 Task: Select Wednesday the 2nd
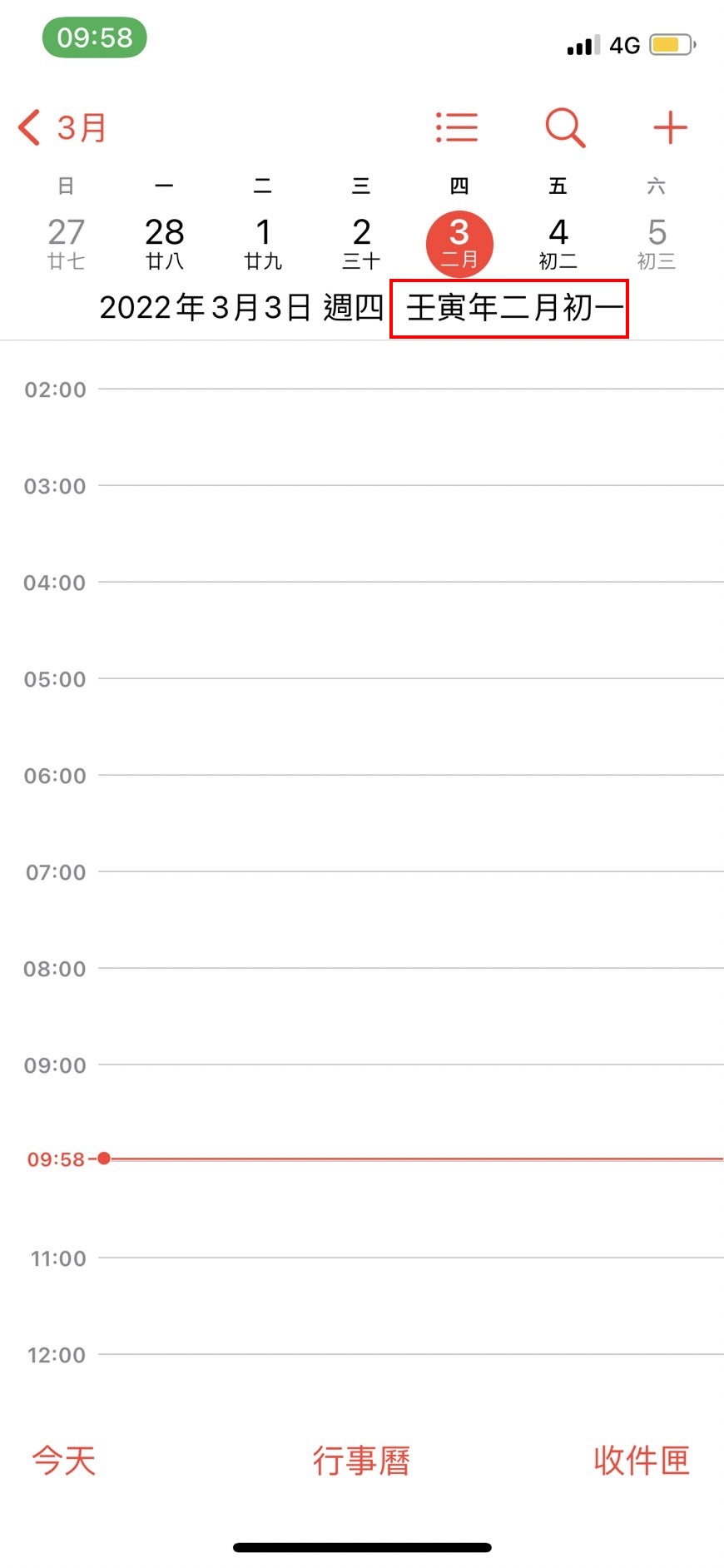click(x=361, y=242)
